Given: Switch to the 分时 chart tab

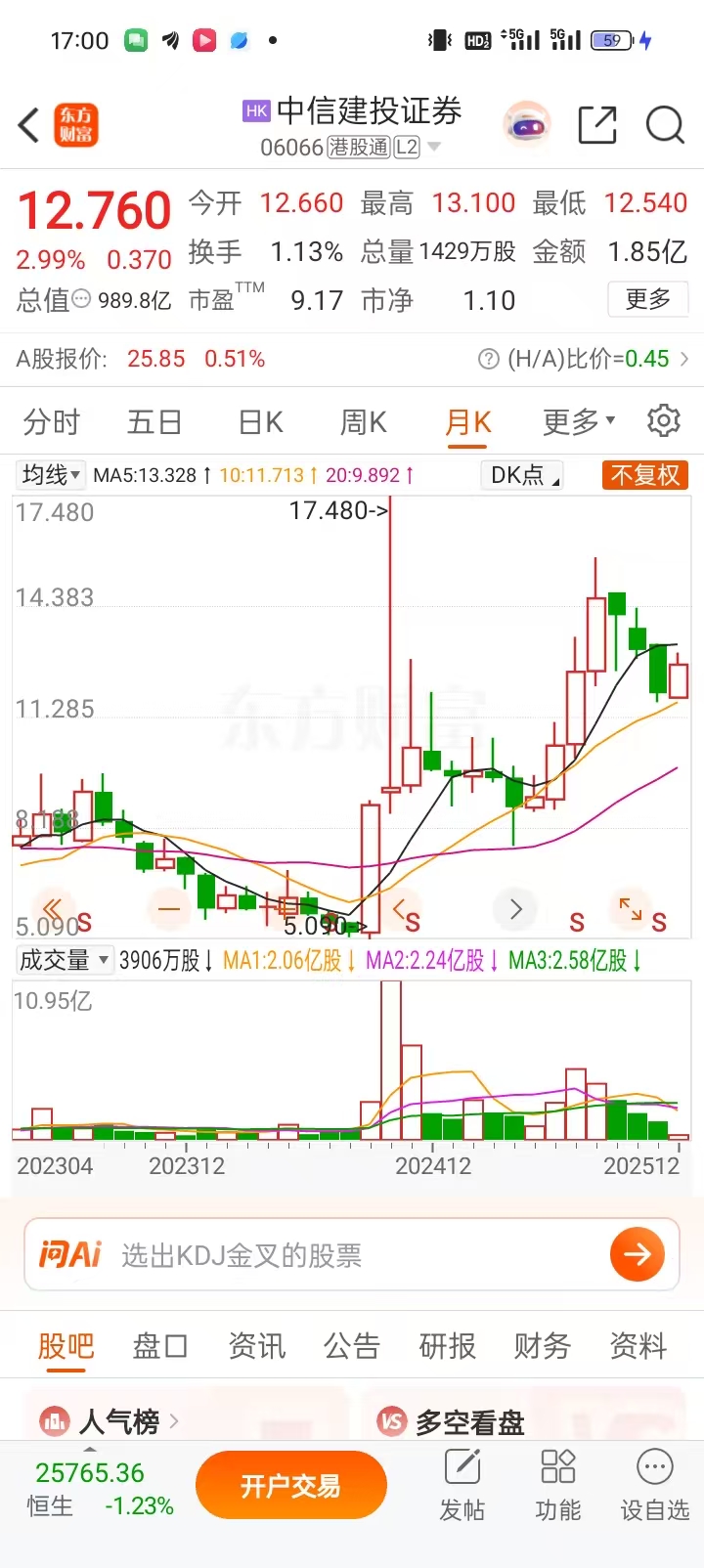Looking at the screenshot, I should 52,422.
